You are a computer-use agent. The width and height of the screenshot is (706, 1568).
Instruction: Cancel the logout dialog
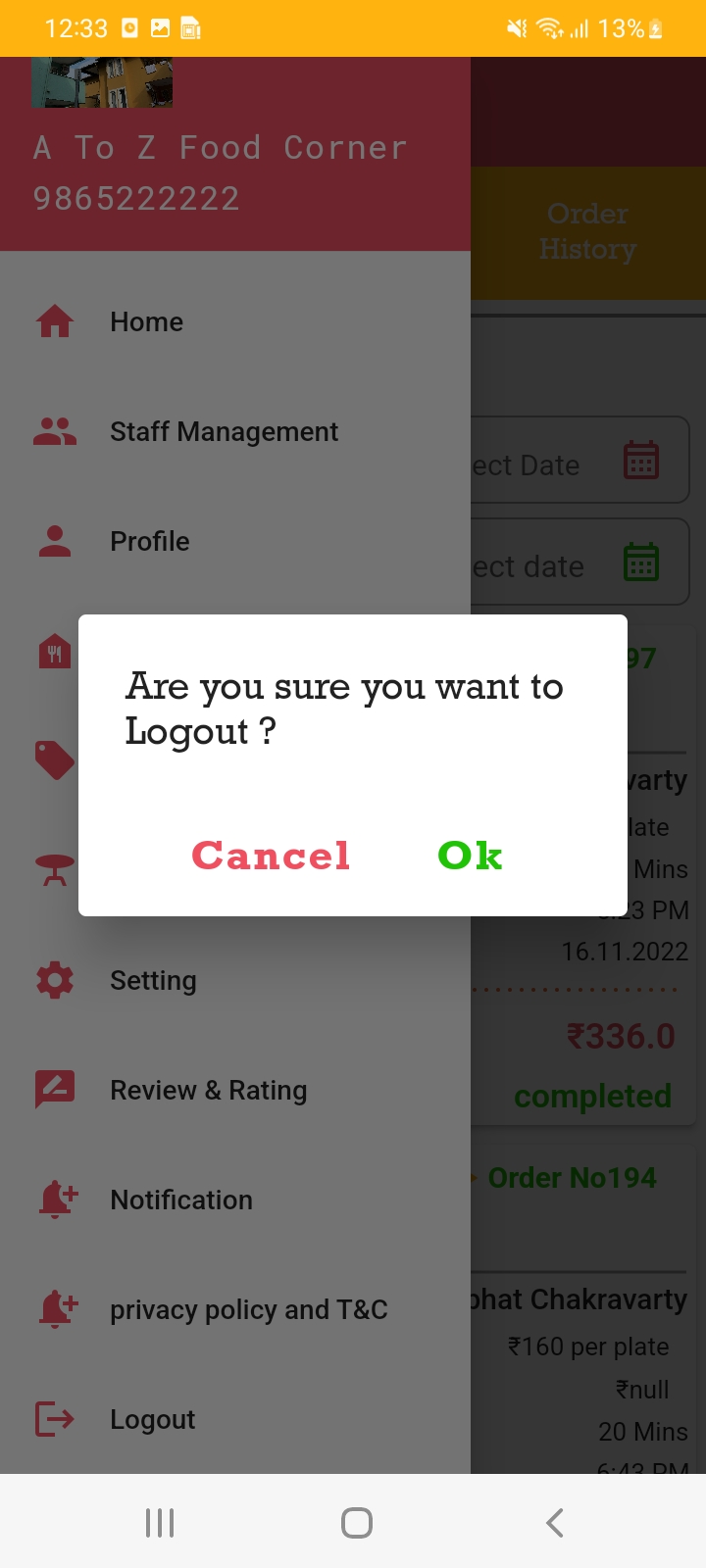tap(271, 856)
